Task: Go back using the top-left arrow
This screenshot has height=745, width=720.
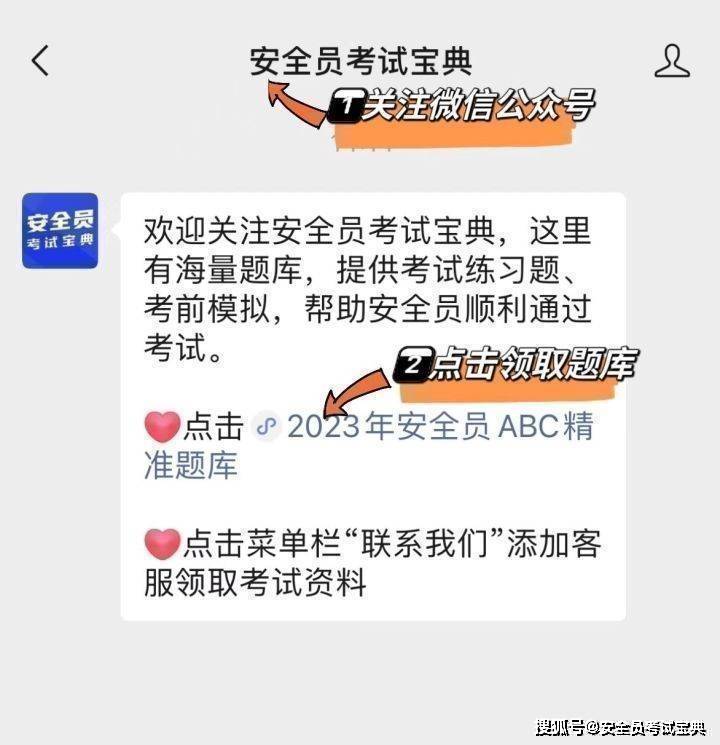Action: coord(40,62)
